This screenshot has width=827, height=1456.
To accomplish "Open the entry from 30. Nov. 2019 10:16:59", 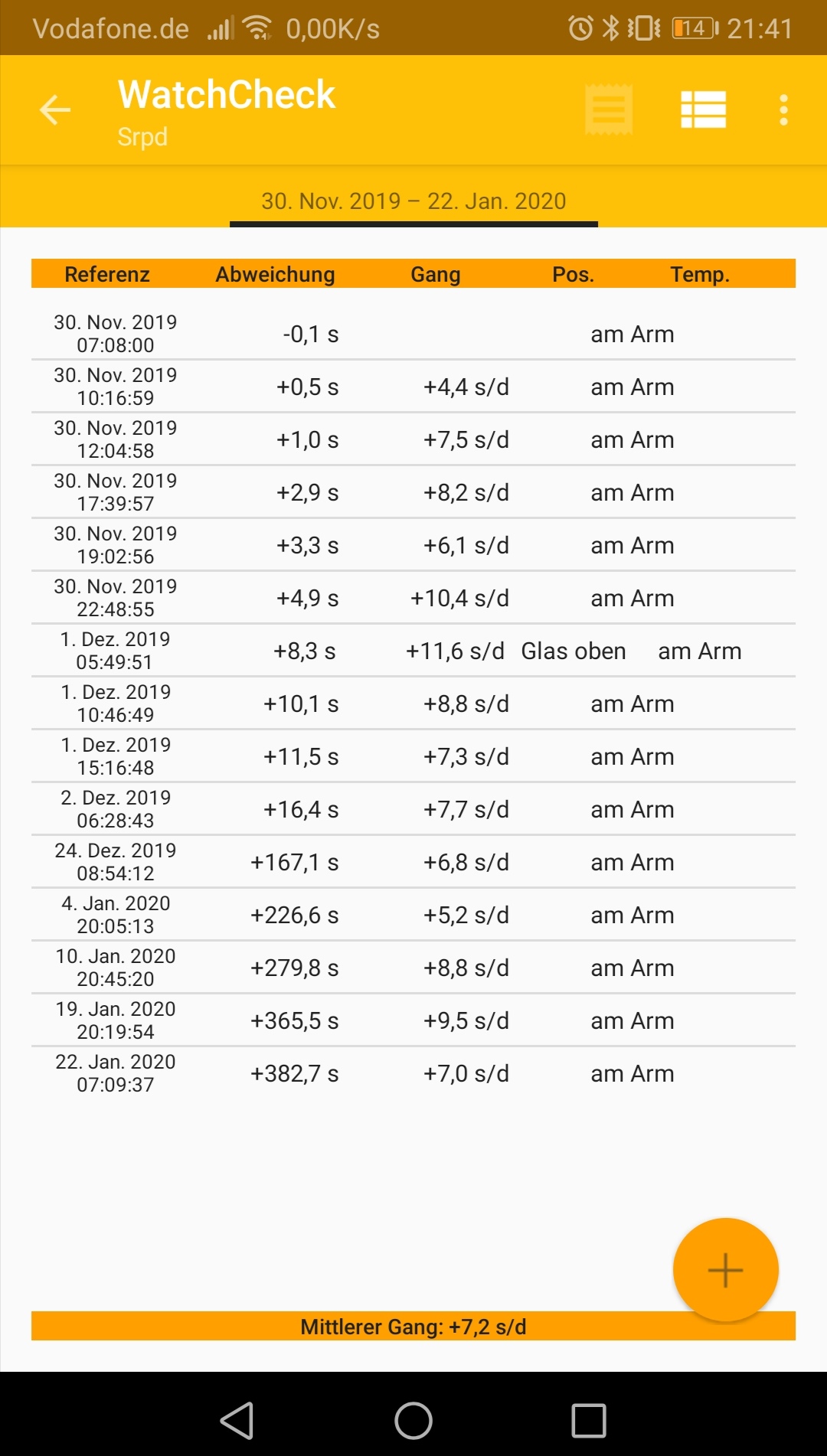I will click(x=413, y=387).
